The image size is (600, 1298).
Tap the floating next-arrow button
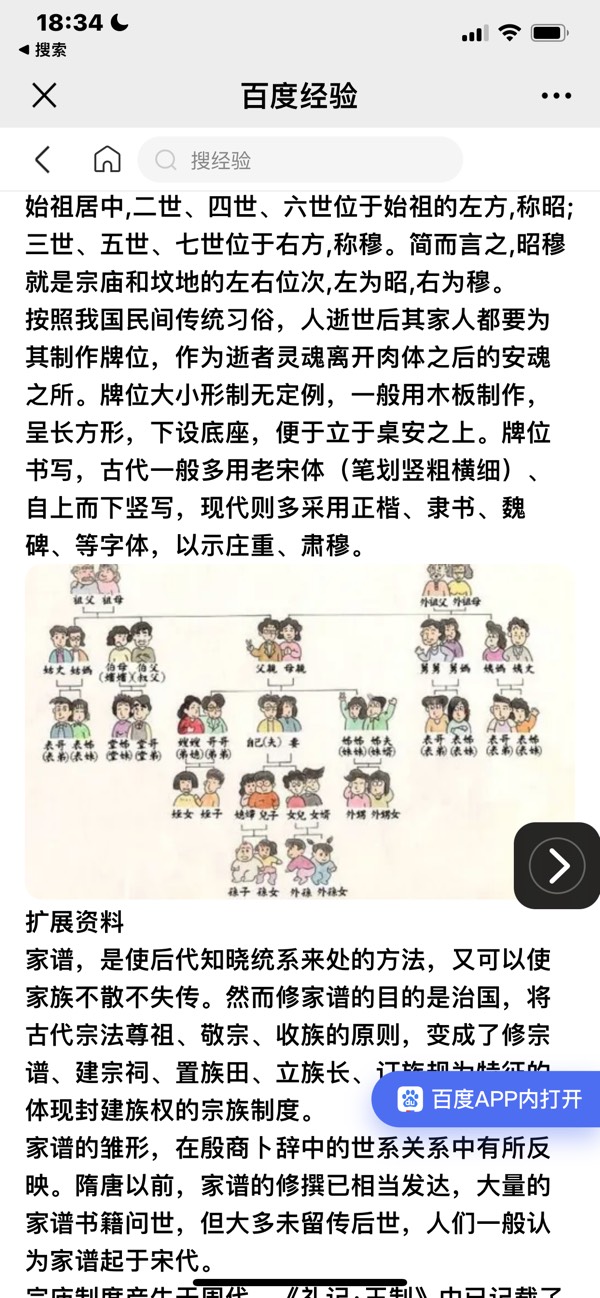[x=557, y=865]
